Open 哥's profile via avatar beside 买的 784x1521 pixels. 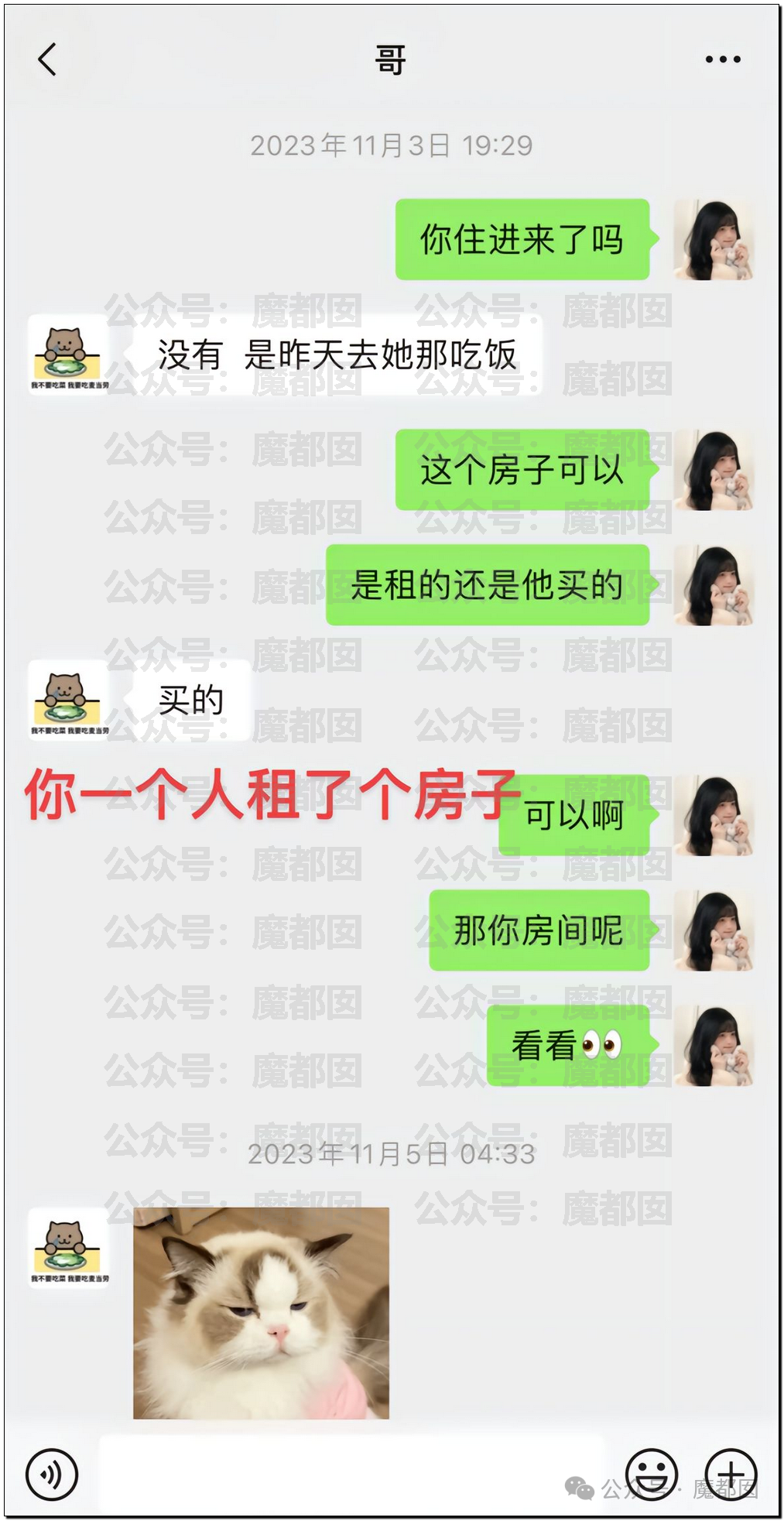68,700
